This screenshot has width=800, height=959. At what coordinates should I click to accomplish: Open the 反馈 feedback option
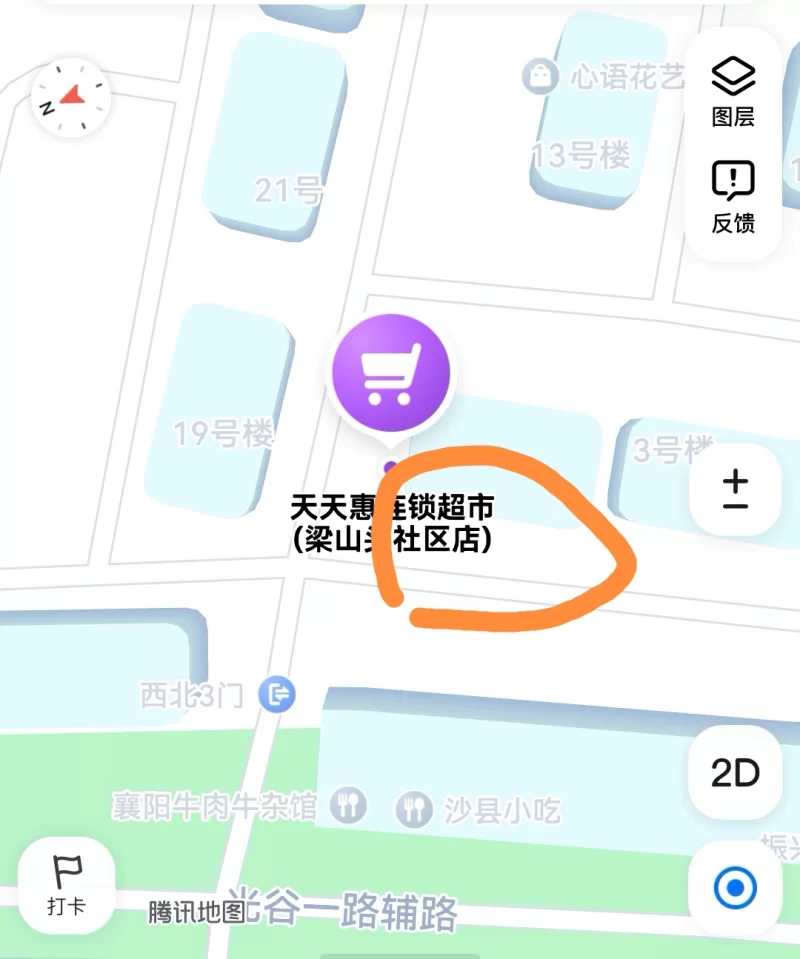tap(733, 197)
